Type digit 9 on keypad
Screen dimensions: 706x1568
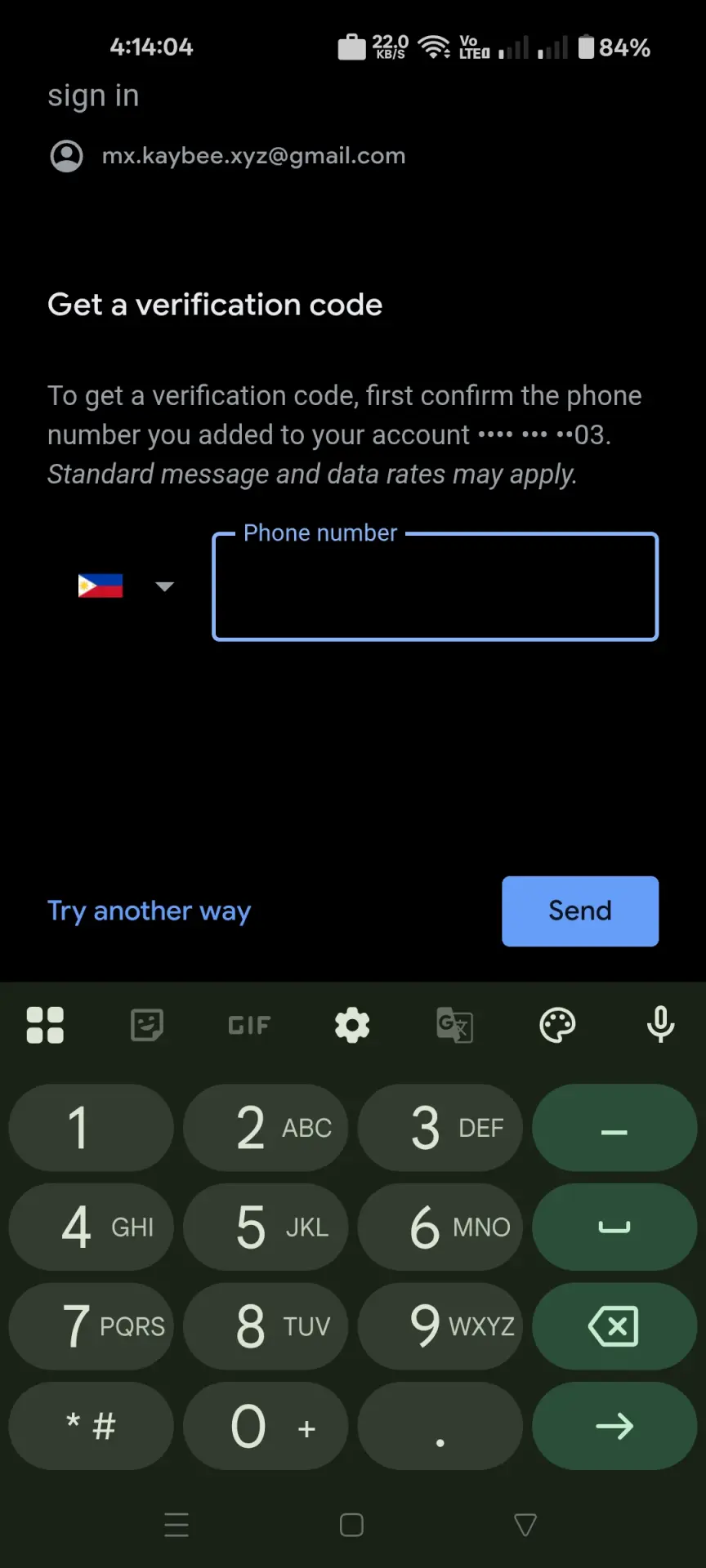click(440, 1326)
